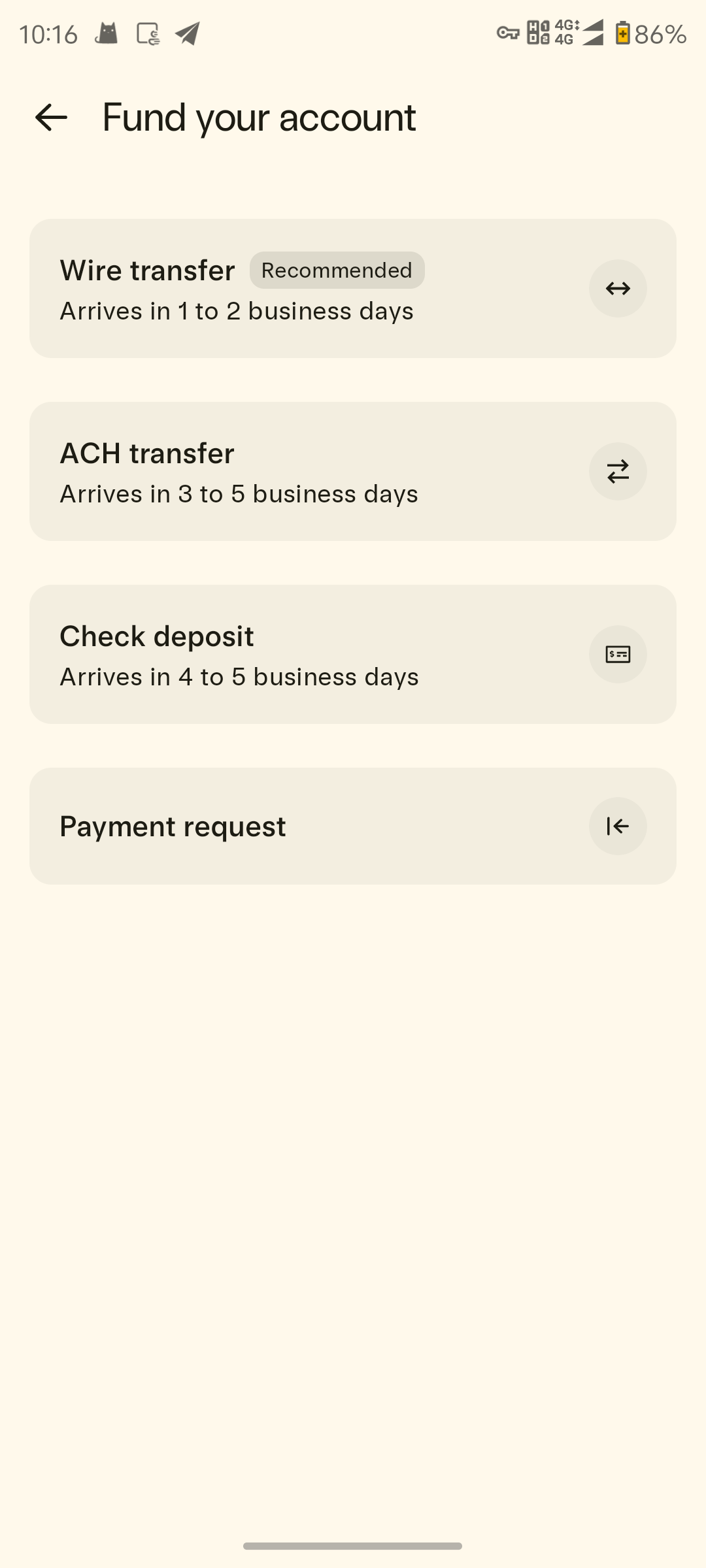The width and height of the screenshot is (706, 1568).
Task: Open the Check deposit option
Action: [352, 654]
